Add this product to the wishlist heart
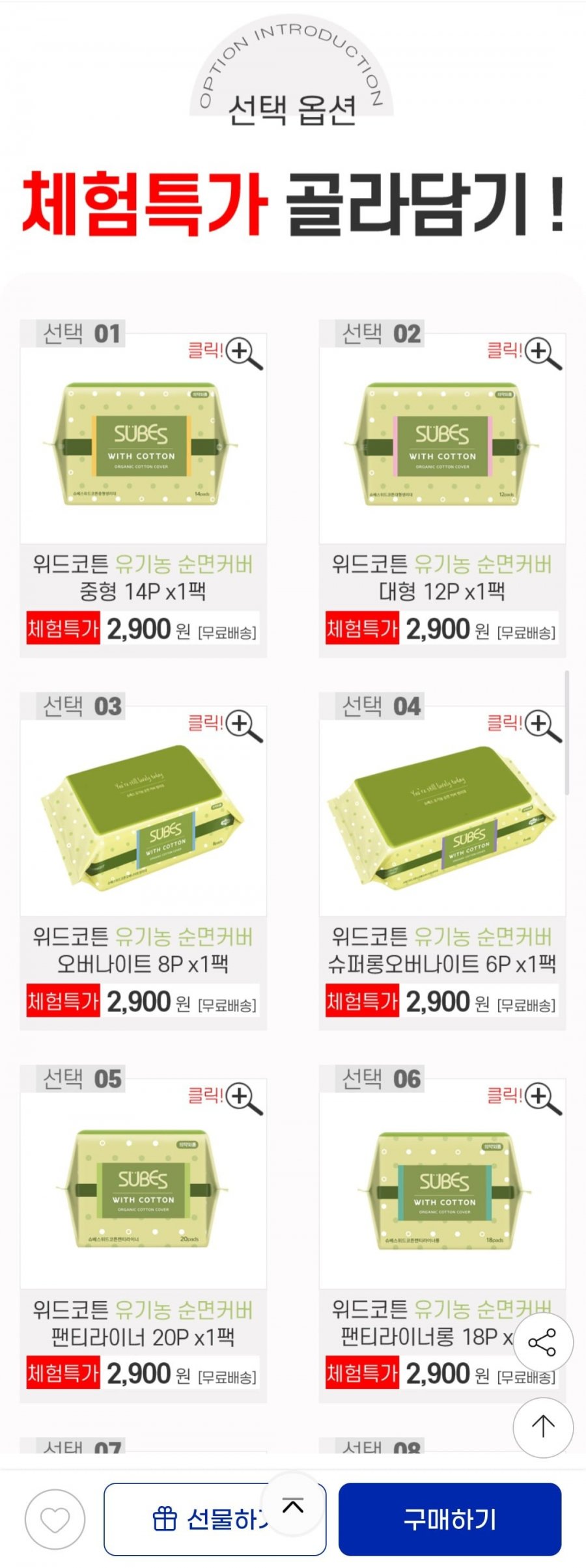Image resolution: width=586 pixels, height=1568 pixels. [55, 1519]
